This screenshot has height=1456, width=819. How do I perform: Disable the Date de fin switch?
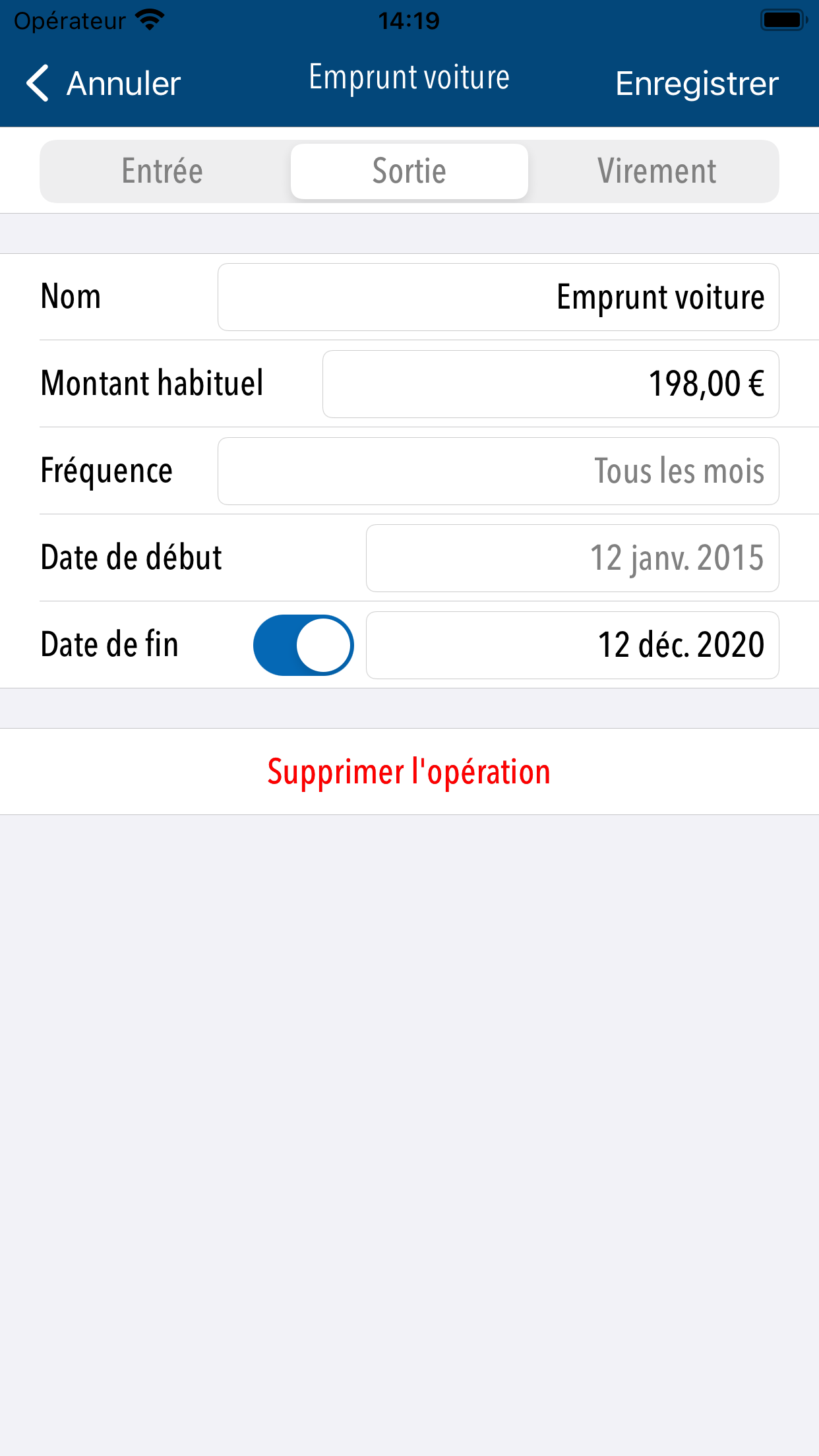(303, 646)
